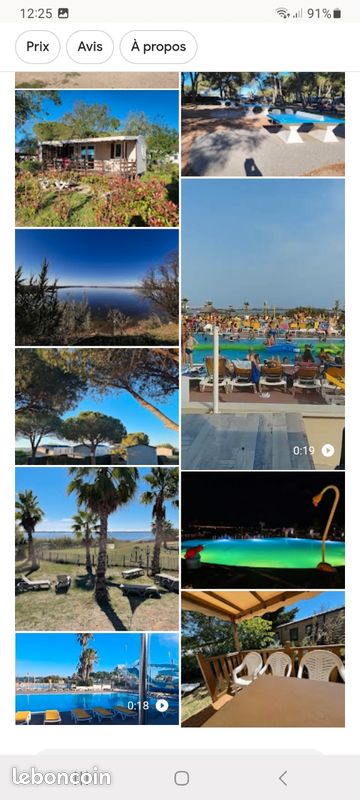The width and height of the screenshot is (360, 800).
Task: Open the À propos chip
Action: tap(159, 47)
